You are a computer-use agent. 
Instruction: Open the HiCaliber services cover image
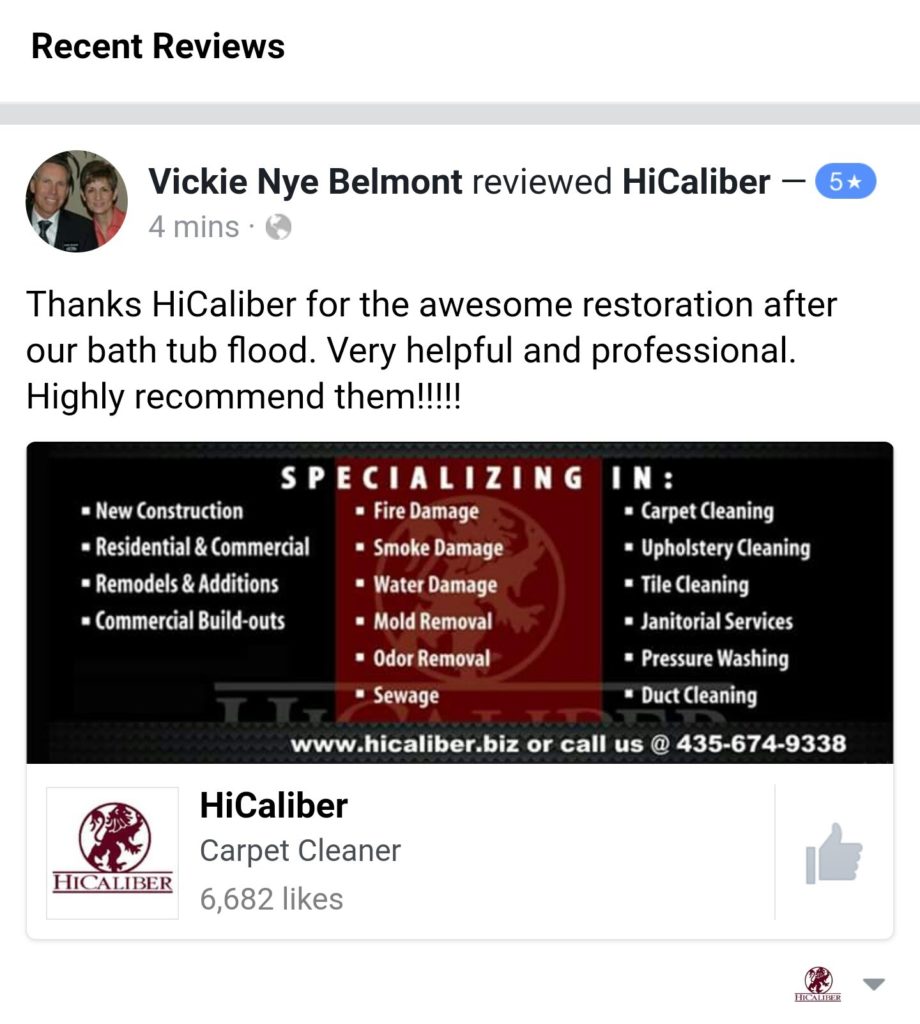(x=459, y=602)
